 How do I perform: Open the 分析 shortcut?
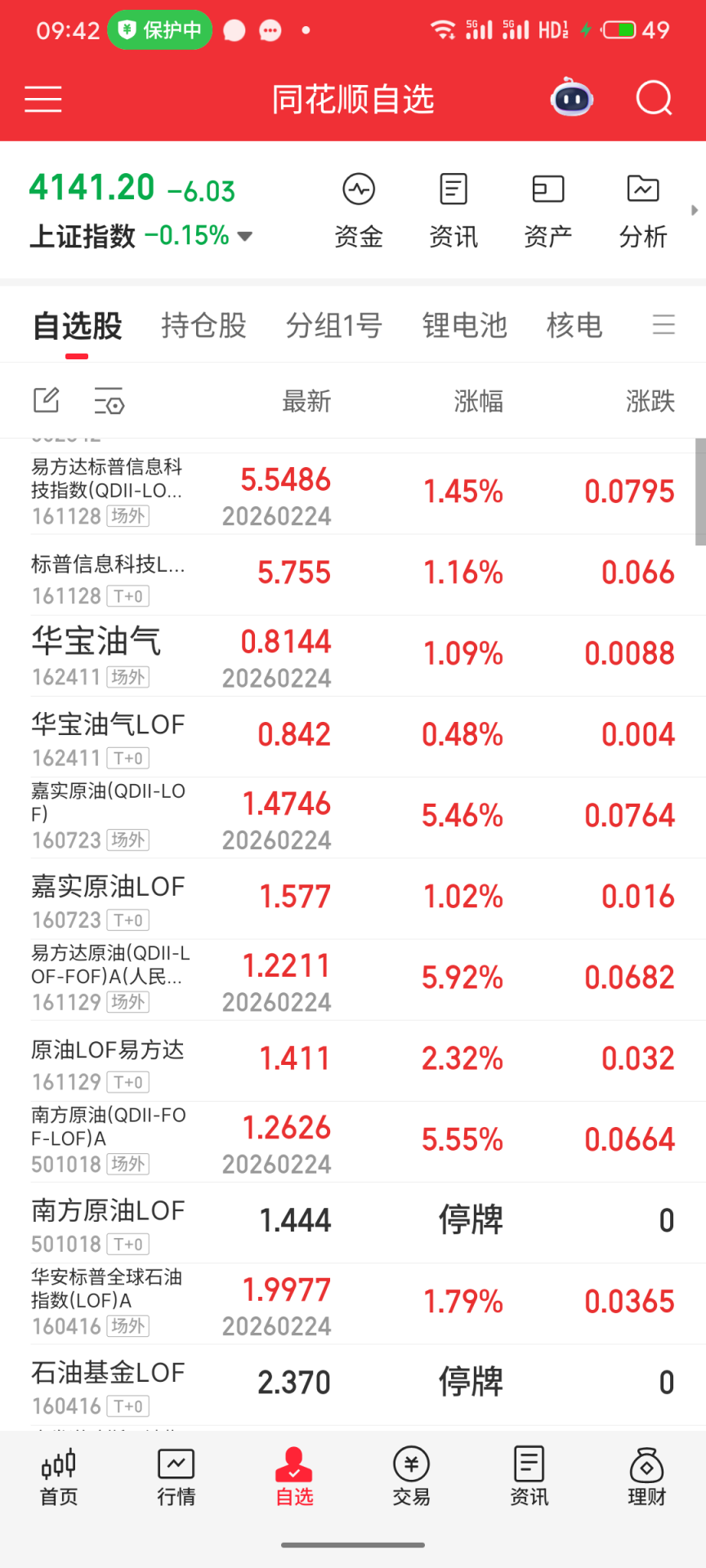pyautogui.click(x=643, y=210)
